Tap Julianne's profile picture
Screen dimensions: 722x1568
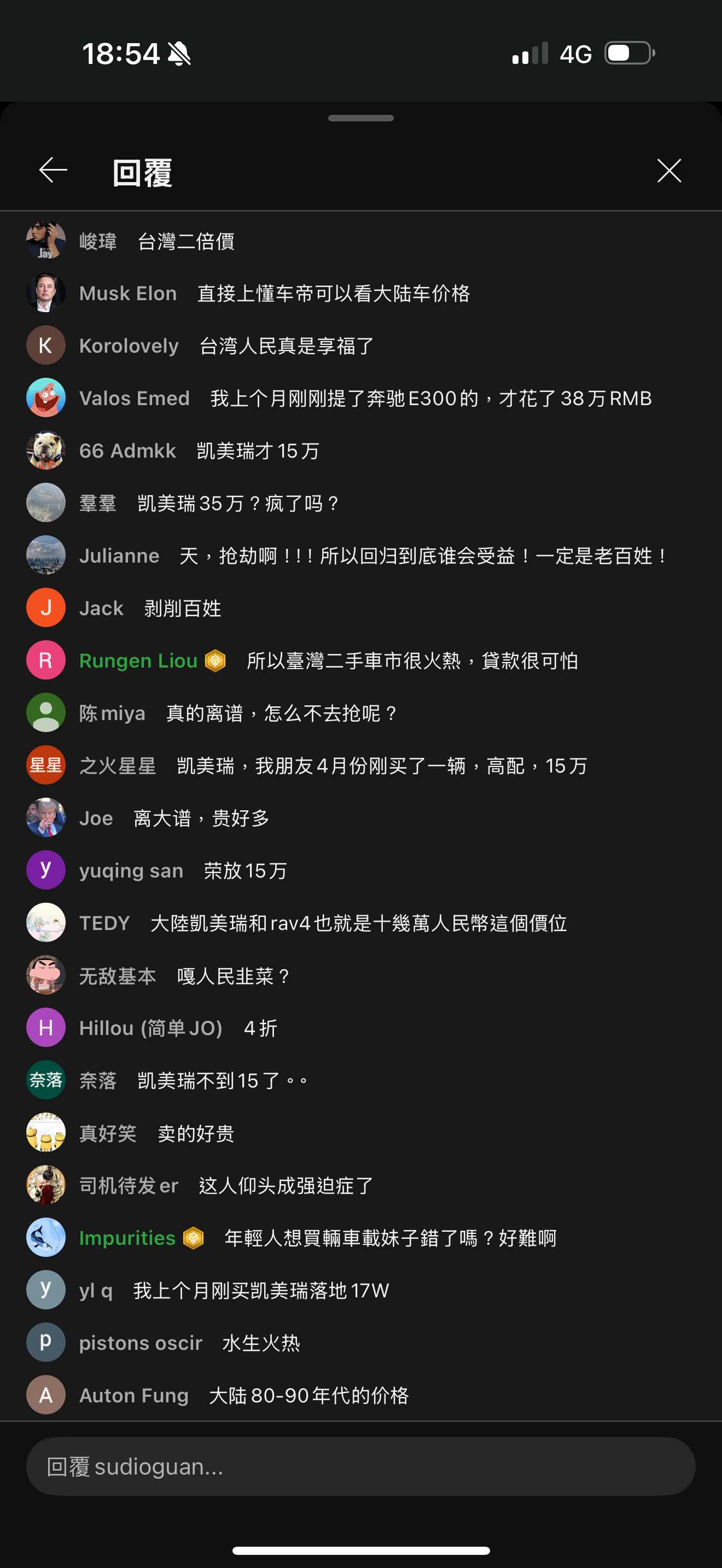click(45, 555)
